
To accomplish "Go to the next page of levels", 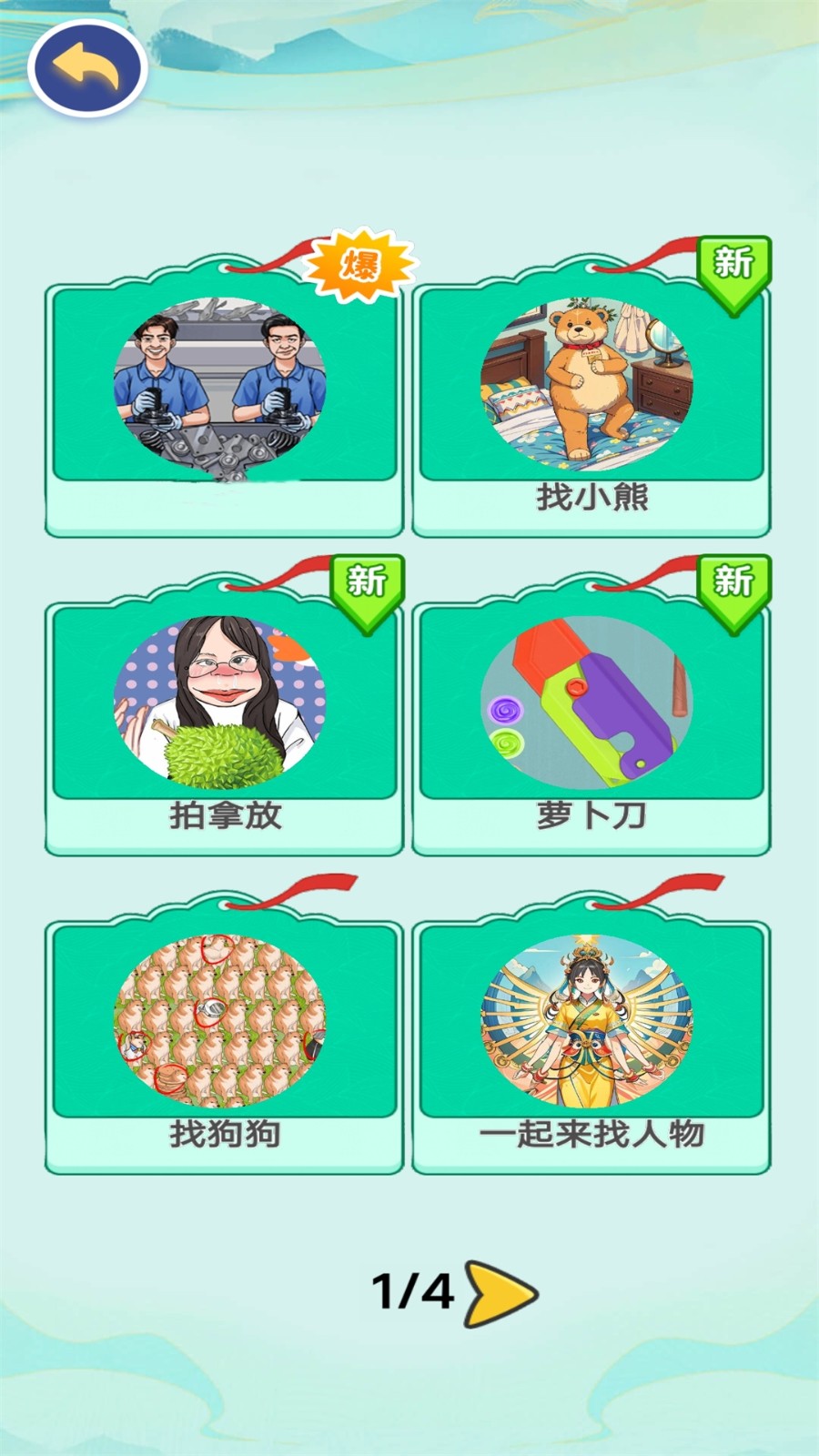I will 500,1292.
